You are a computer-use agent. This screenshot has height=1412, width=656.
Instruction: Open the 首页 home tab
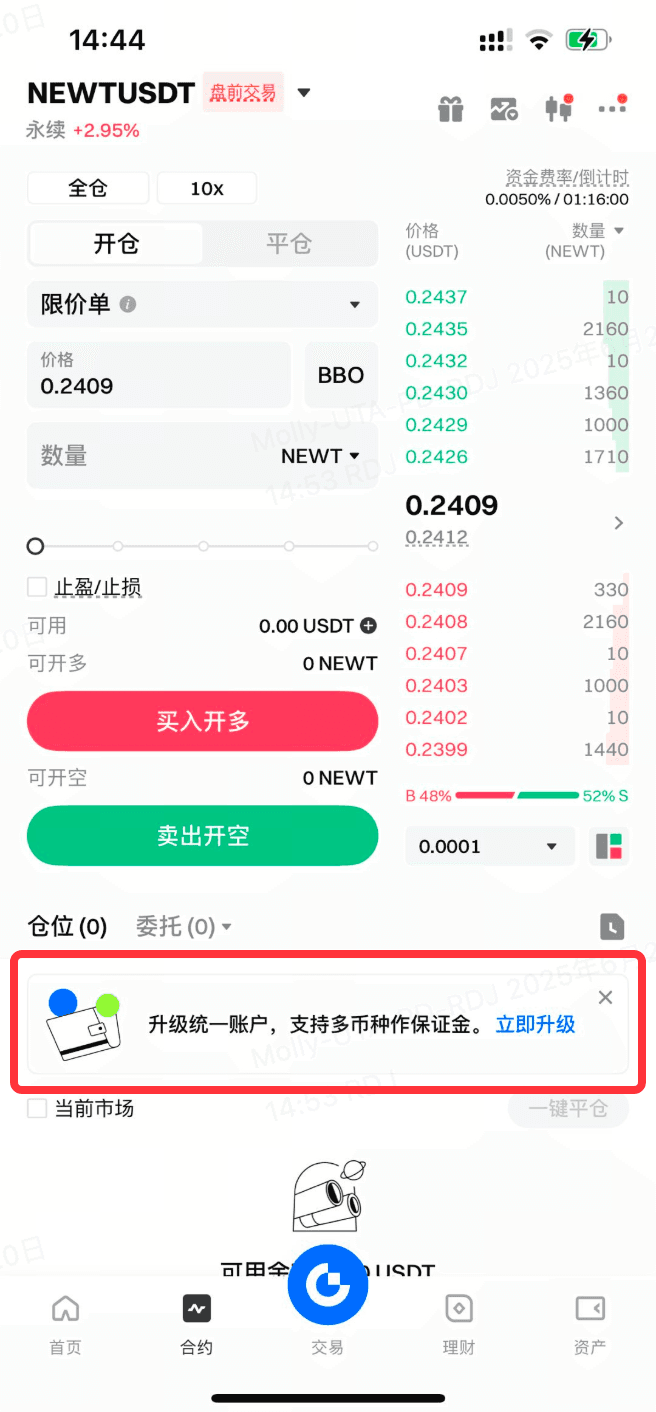(x=66, y=1324)
